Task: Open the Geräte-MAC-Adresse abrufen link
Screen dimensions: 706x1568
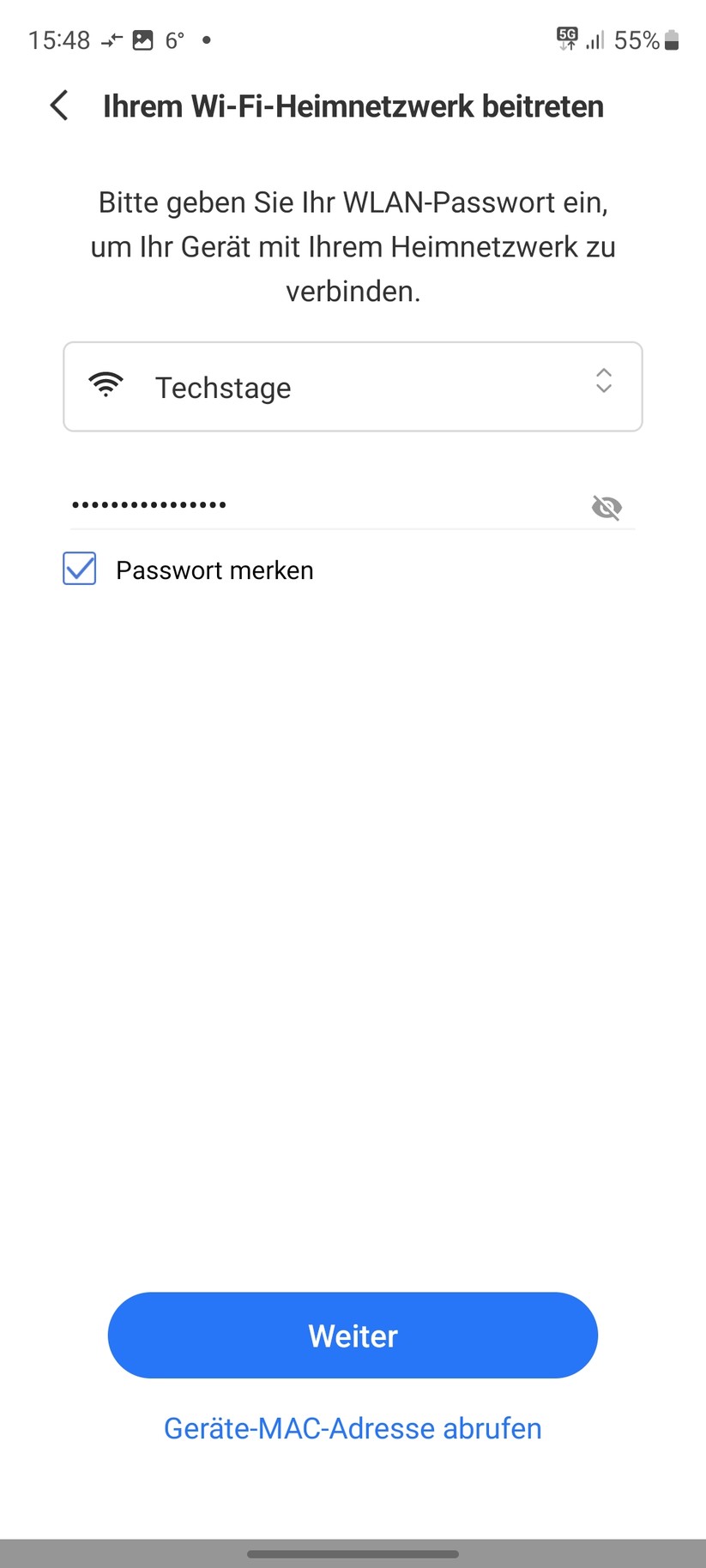Action: click(x=353, y=1428)
